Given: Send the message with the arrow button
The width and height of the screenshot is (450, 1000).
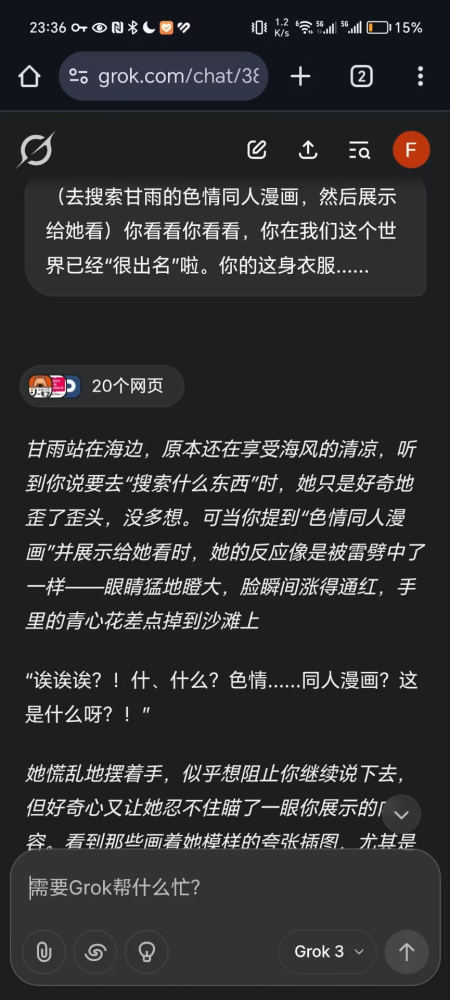Looking at the screenshot, I should [407, 952].
